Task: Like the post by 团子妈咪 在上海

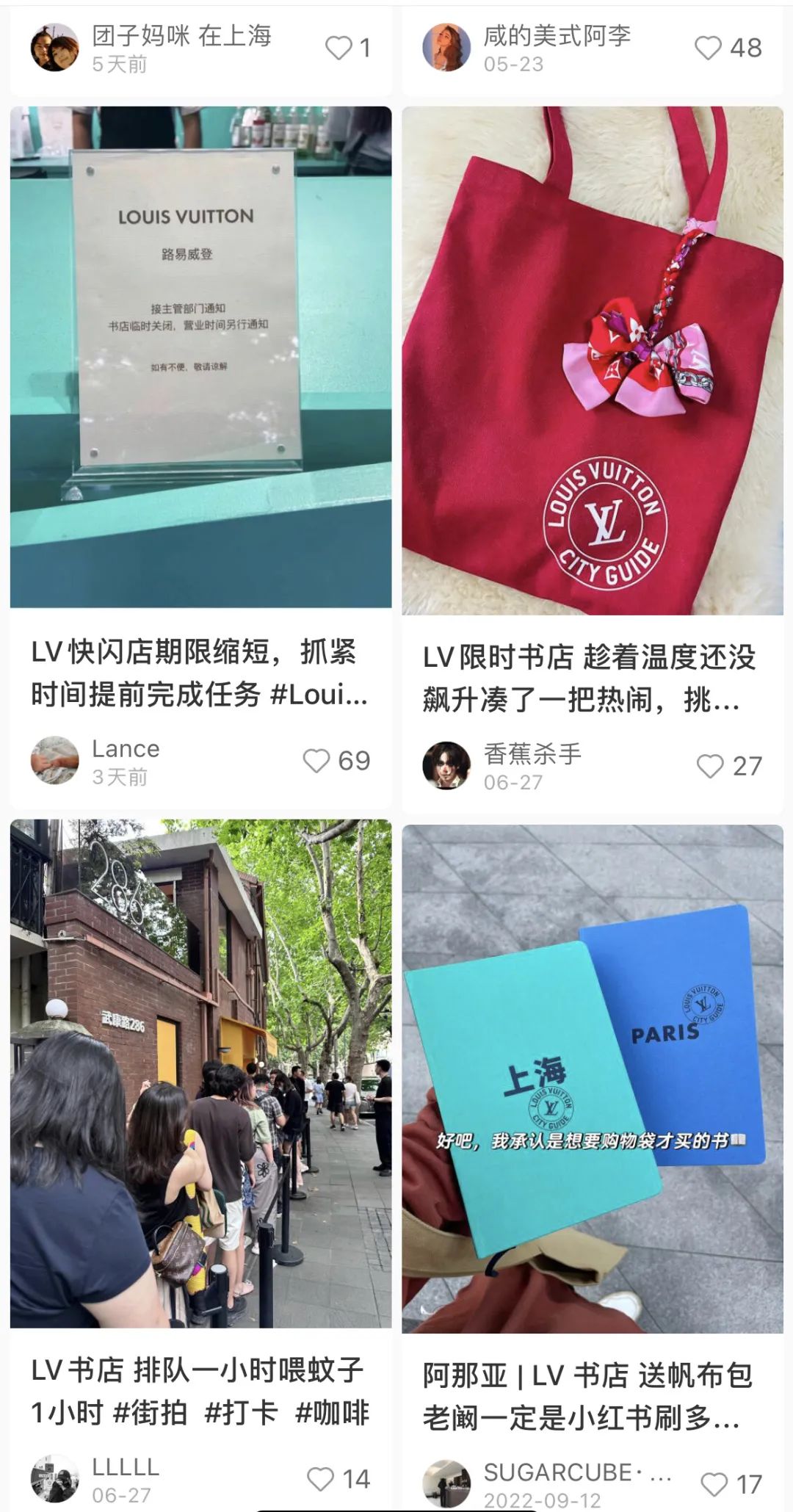Action: coord(339,48)
